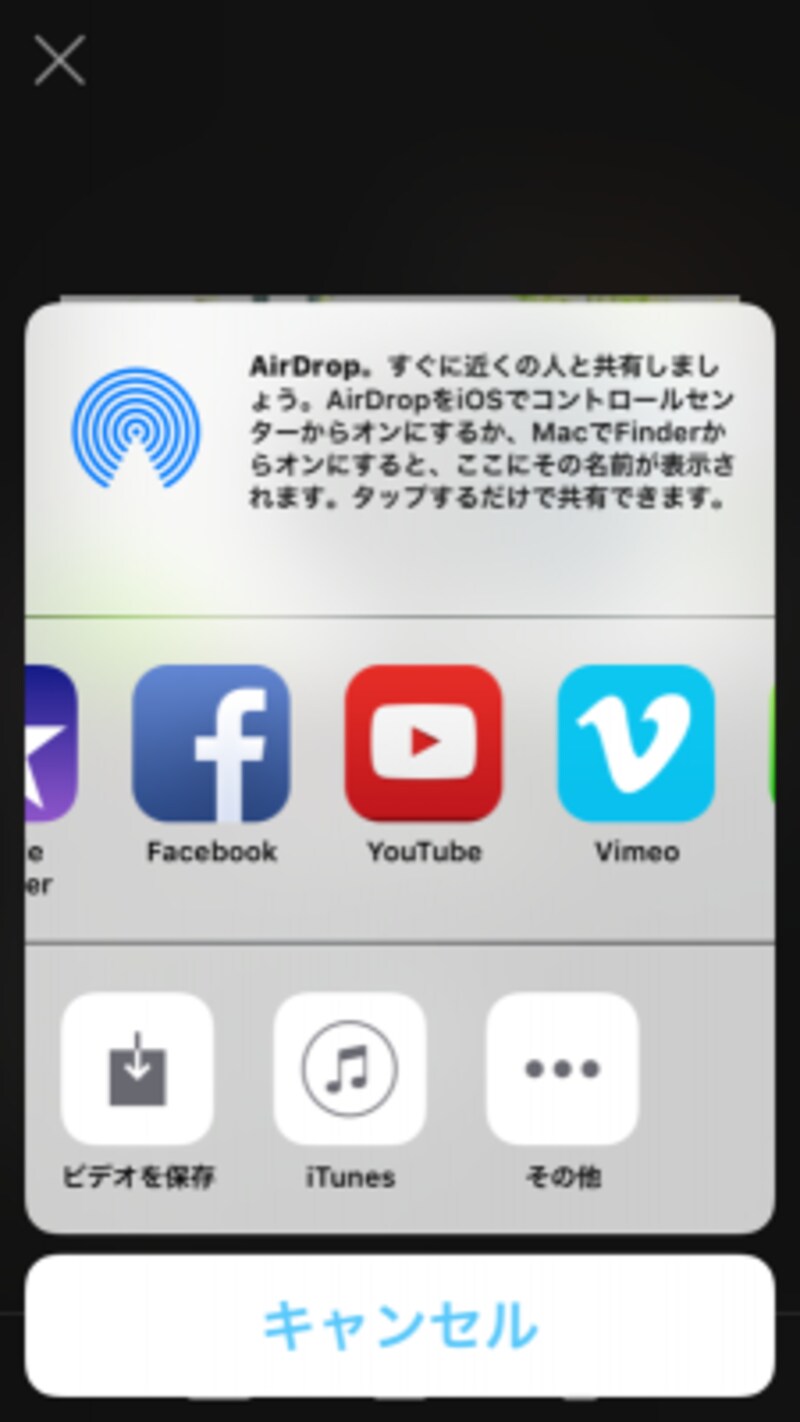Tap the ビデオを保存 save icon
The width and height of the screenshot is (800, 1422).
click(x=137, y=1070)
